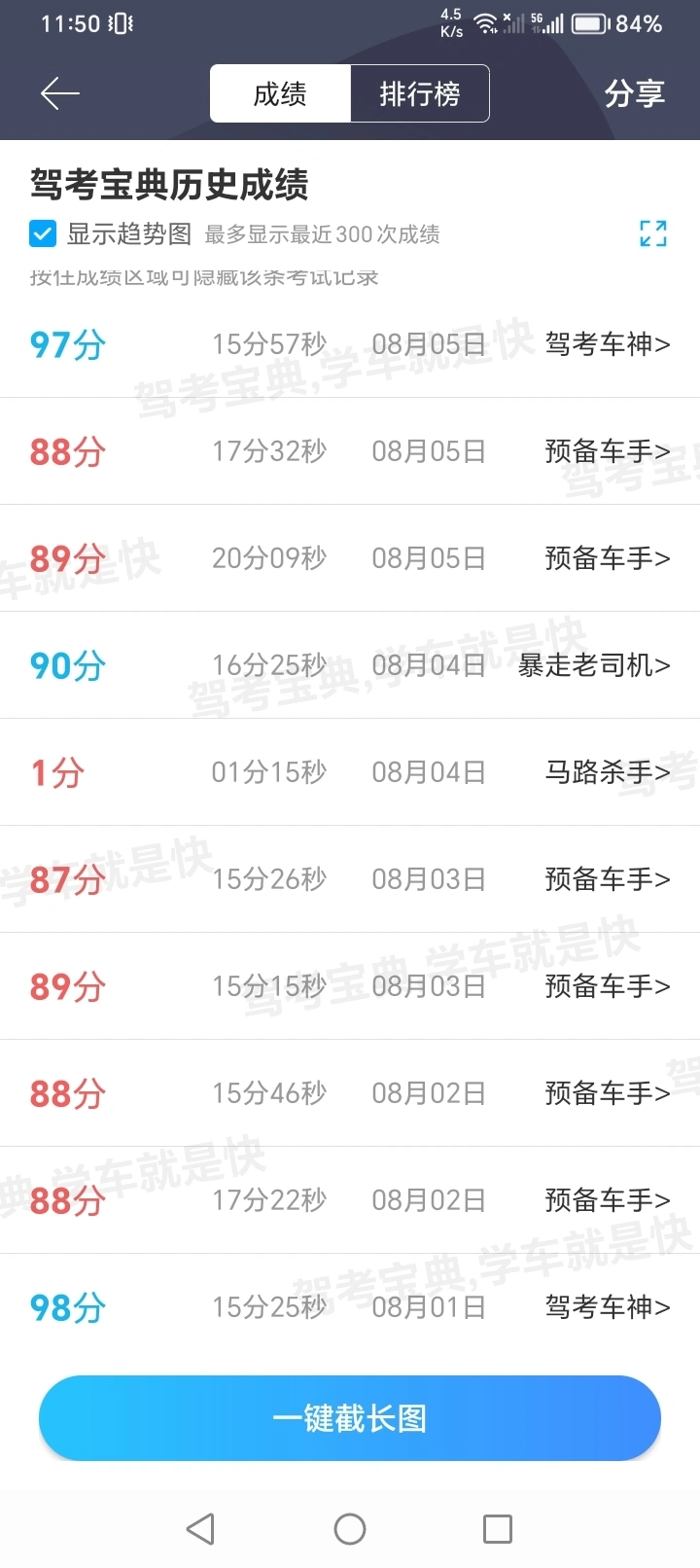Open the 88分 record with 17分32秒
Image resolution: width=700 pixels, height=1568 pixels.
click(x=350, y=451)
